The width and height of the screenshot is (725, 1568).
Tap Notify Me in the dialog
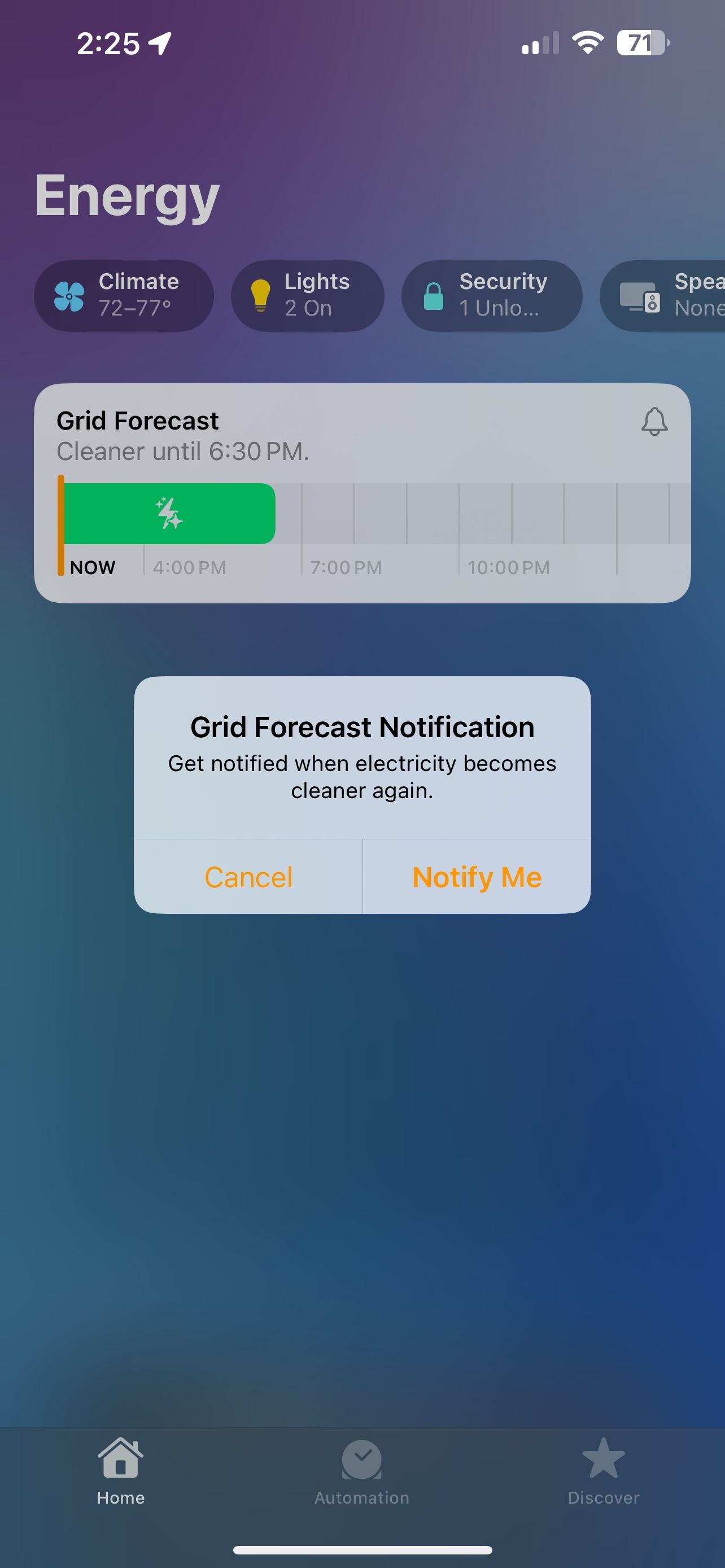(477, 877)
